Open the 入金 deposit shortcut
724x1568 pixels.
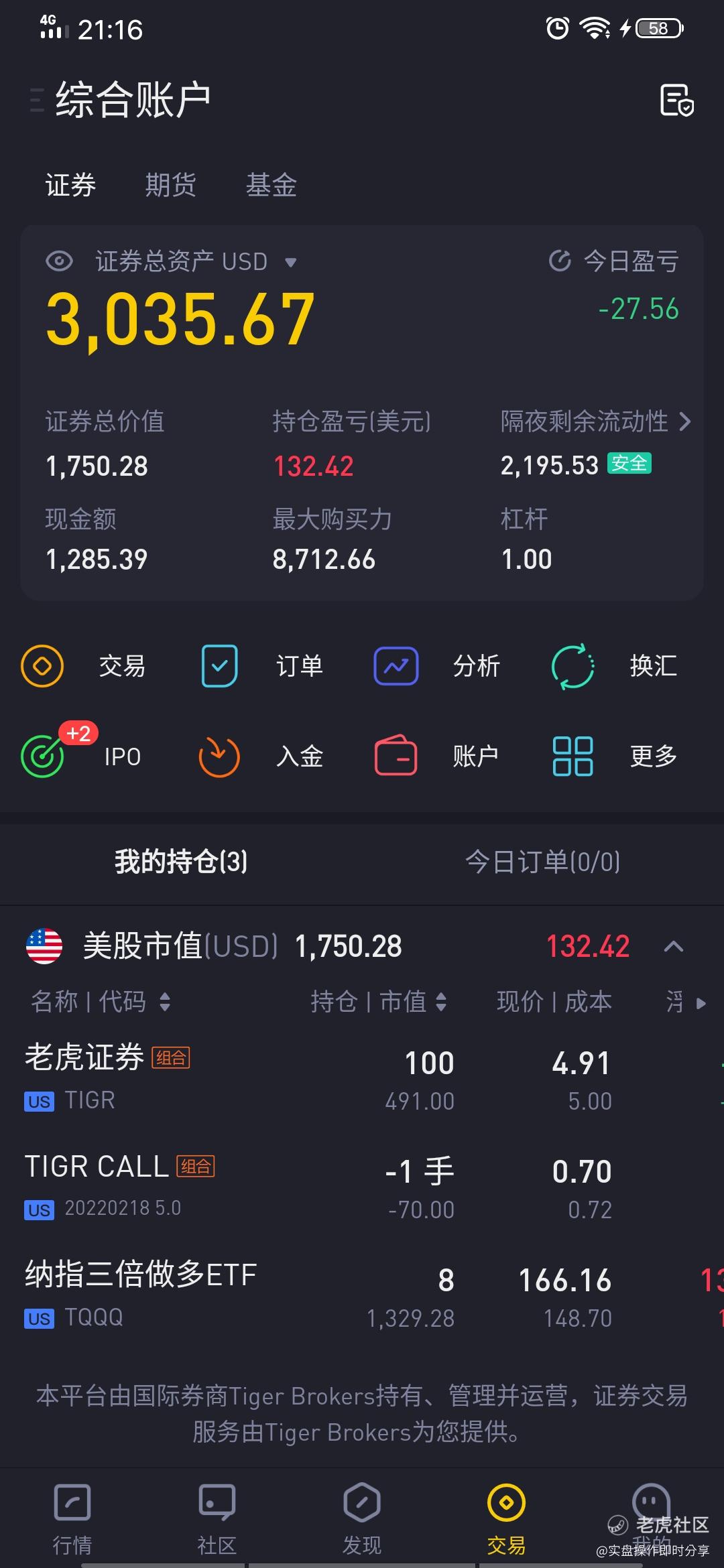tap(261, 756)
